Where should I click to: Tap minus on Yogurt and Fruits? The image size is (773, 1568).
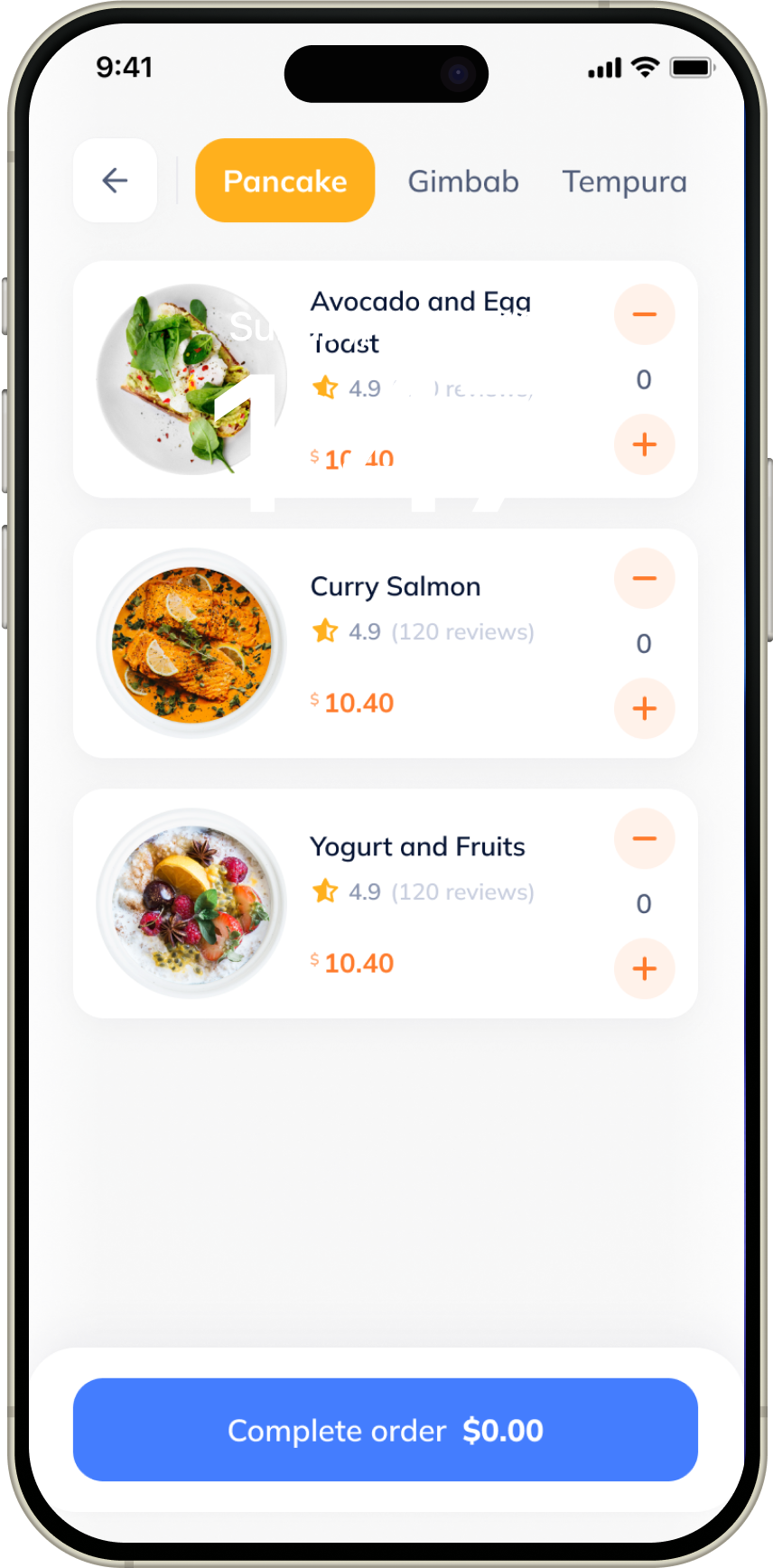tap(645, 838)
